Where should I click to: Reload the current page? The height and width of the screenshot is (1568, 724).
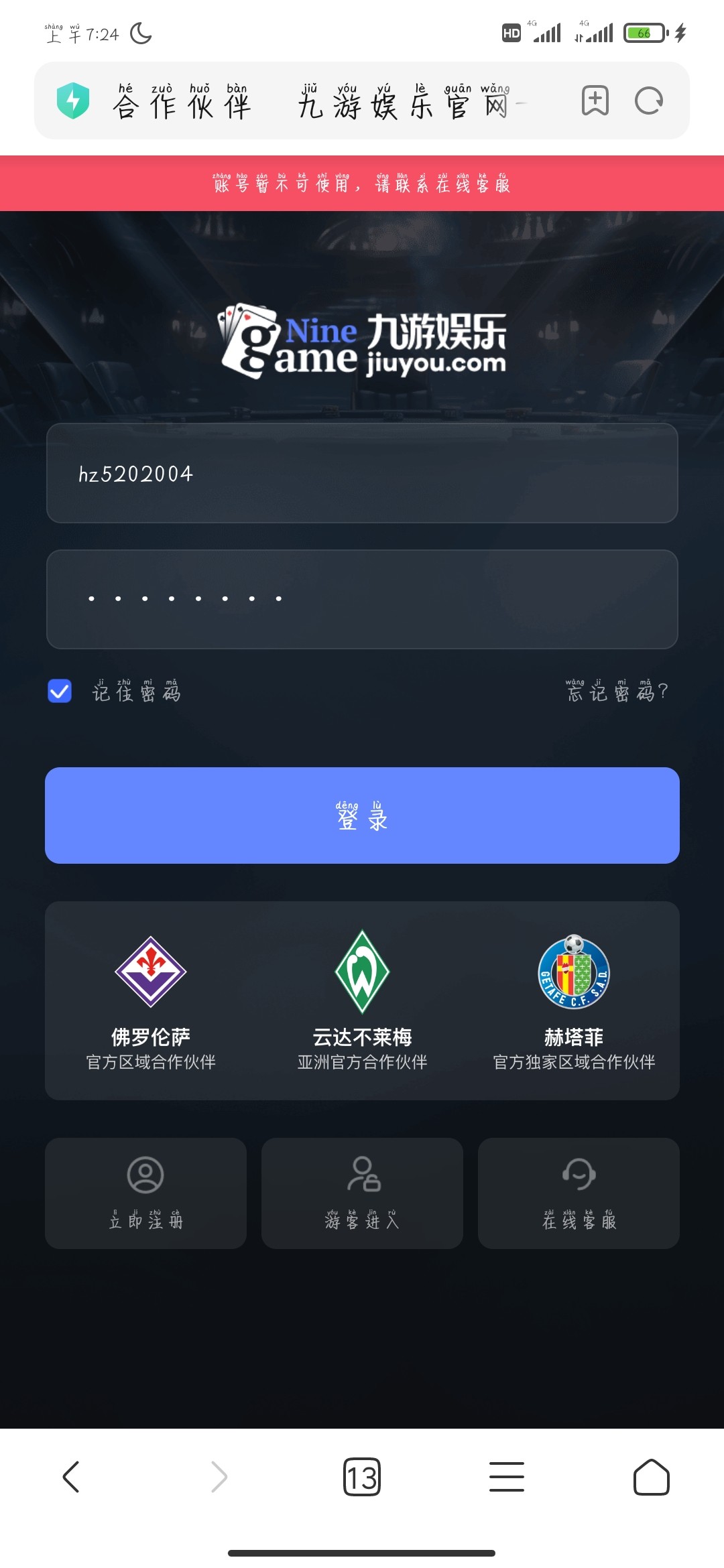pos(648,101)
